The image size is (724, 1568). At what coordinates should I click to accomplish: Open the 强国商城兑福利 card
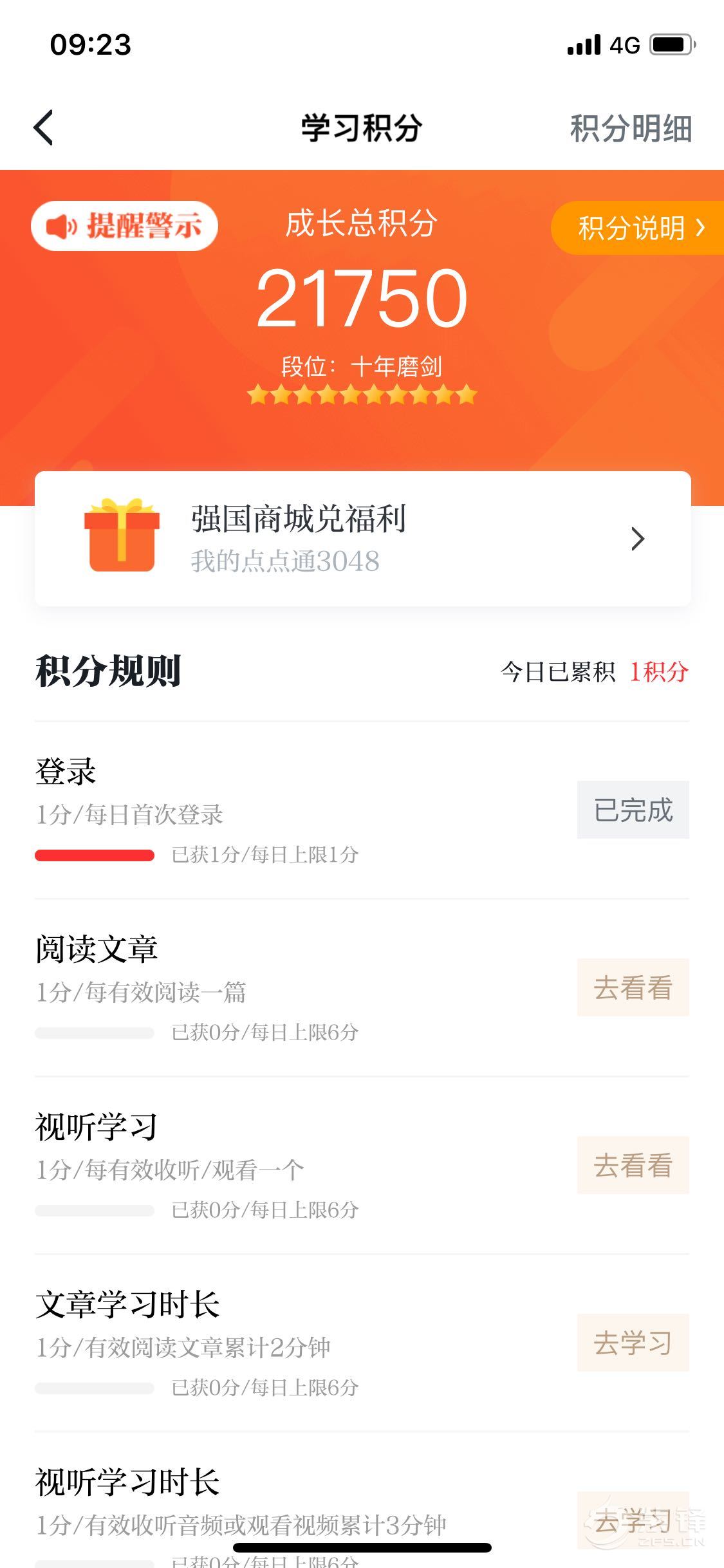tap(362, 539)
